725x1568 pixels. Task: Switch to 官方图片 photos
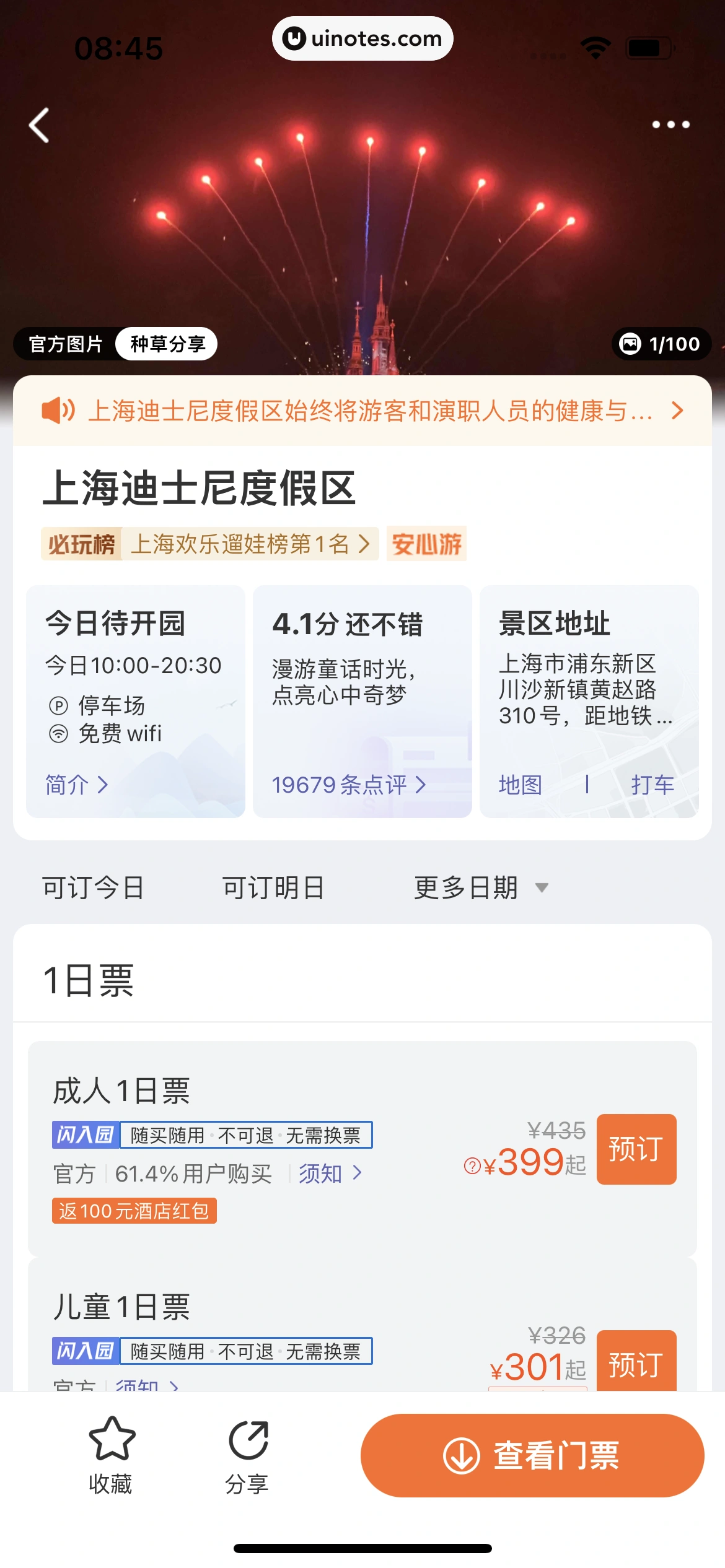[x=66, y=344]
